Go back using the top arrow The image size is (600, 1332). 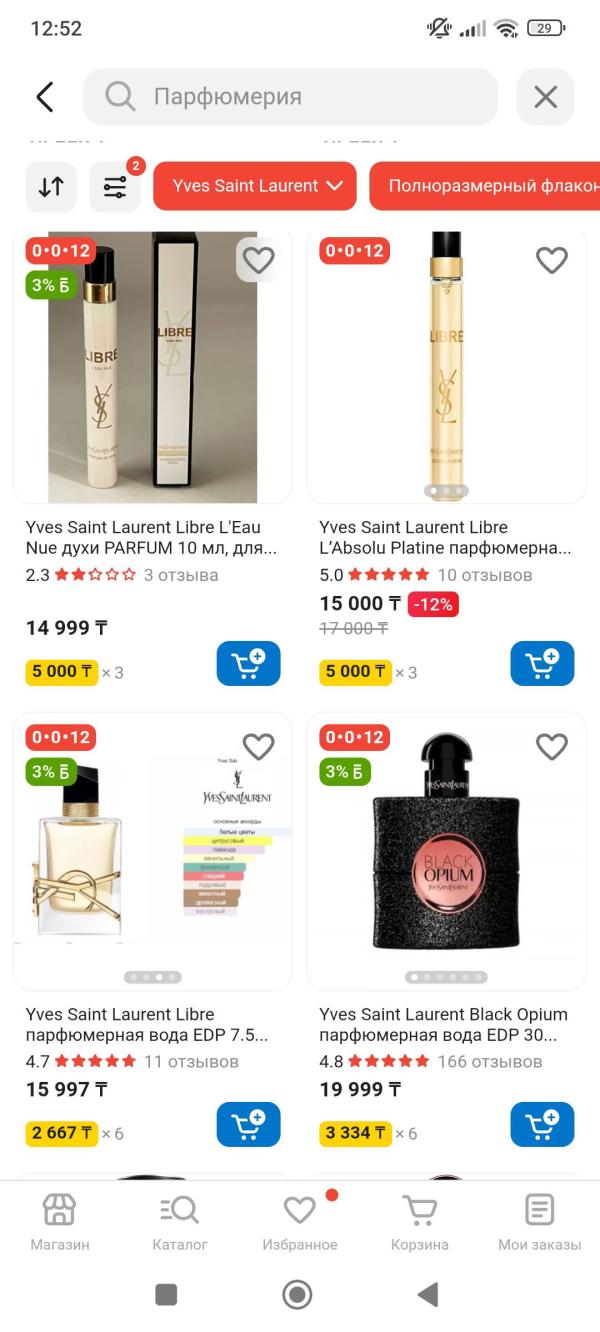point(45,97)
